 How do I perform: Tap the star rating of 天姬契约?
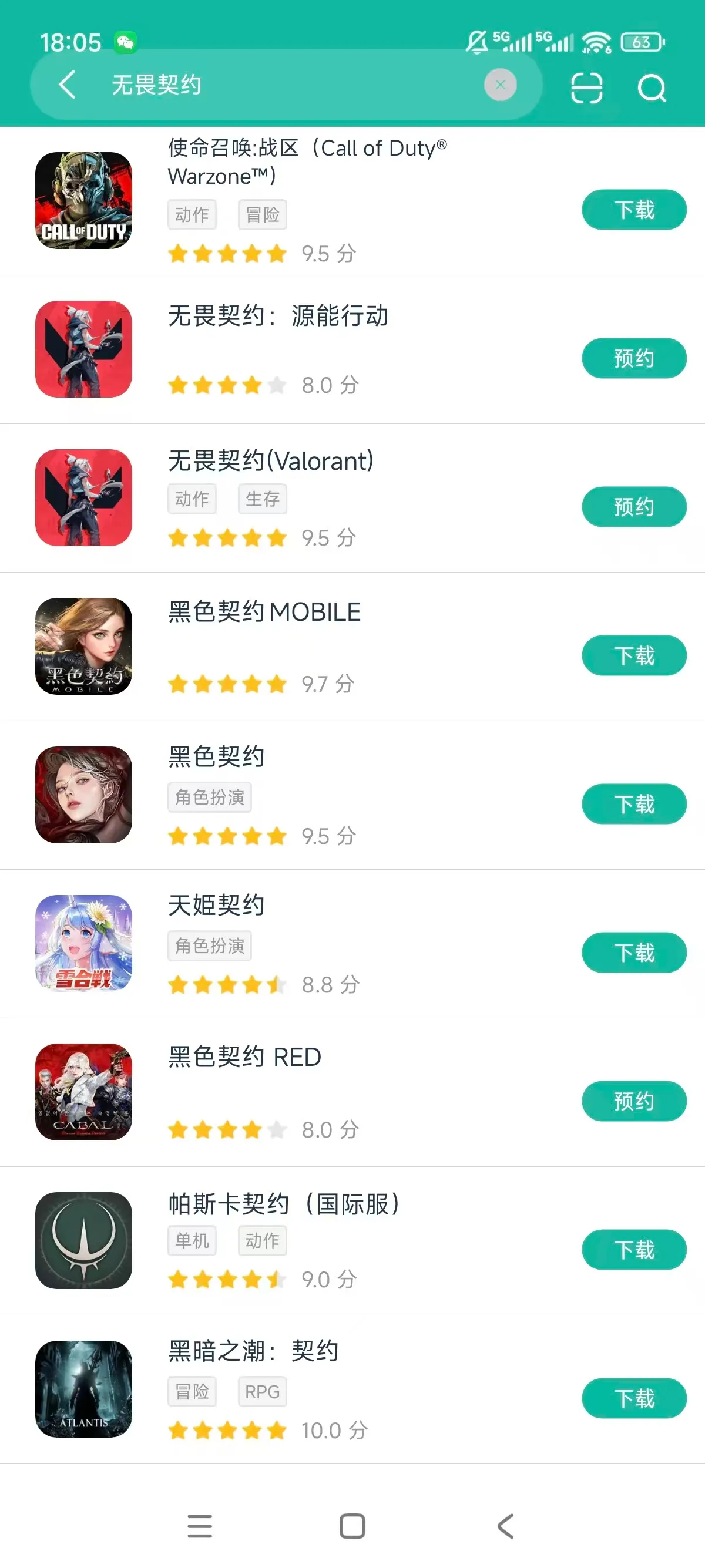point(227,985)
